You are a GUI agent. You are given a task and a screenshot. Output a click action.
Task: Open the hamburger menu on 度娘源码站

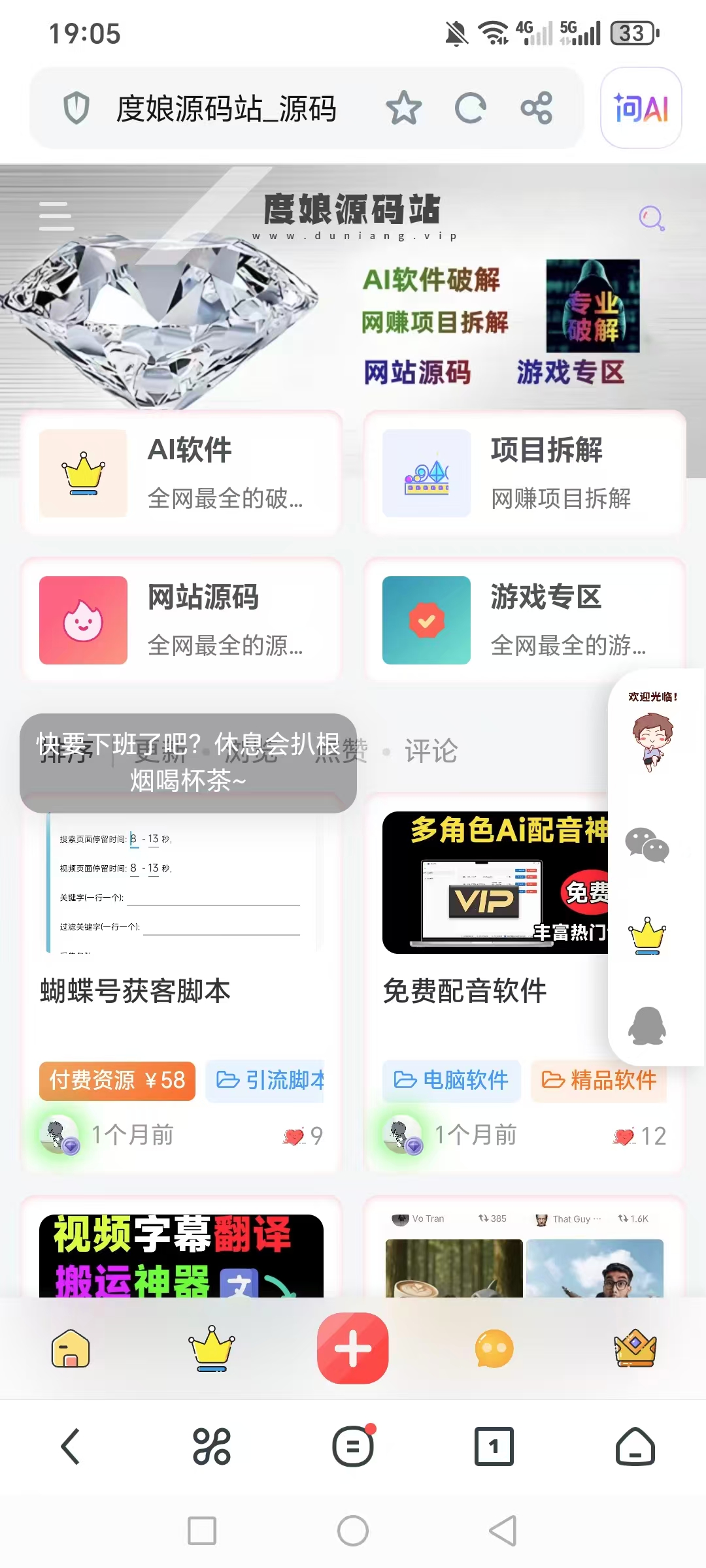click(x=56, y=216)
